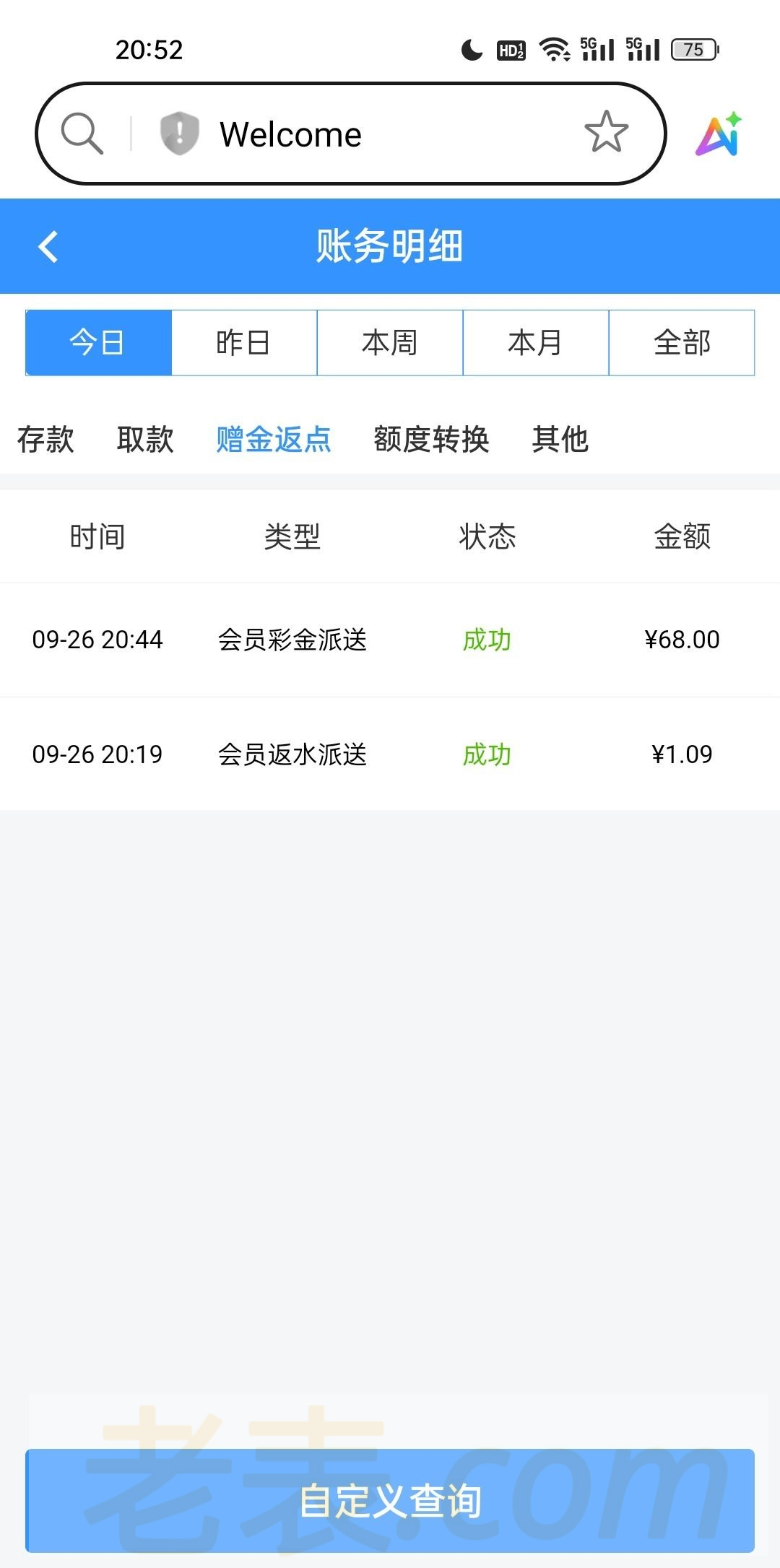Screen dimensions: 780x1568
Task: Tap the 自定义查询 button
Action: (x=390, y=1501)
